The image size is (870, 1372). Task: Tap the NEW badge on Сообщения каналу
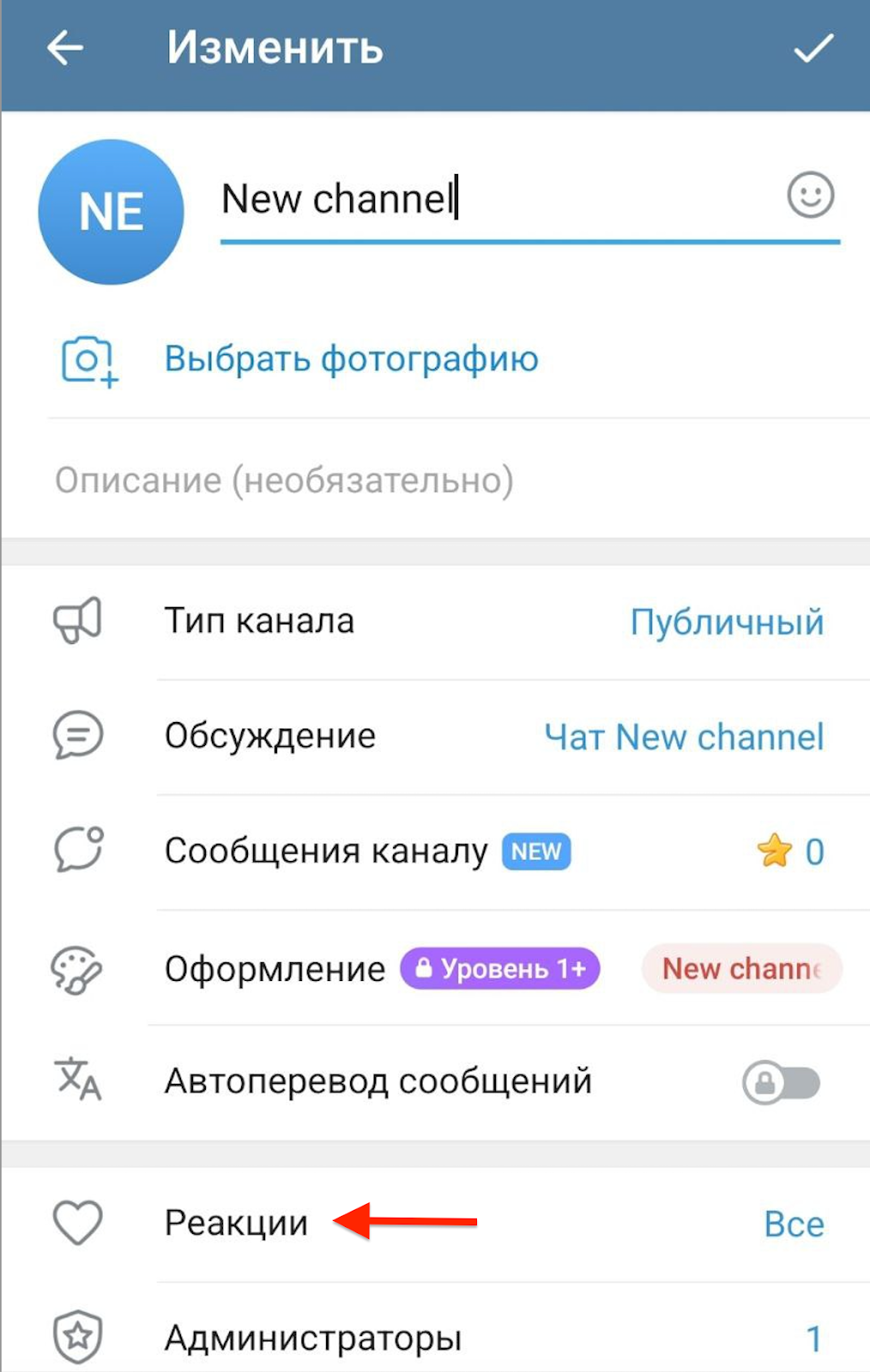point(535,851)
